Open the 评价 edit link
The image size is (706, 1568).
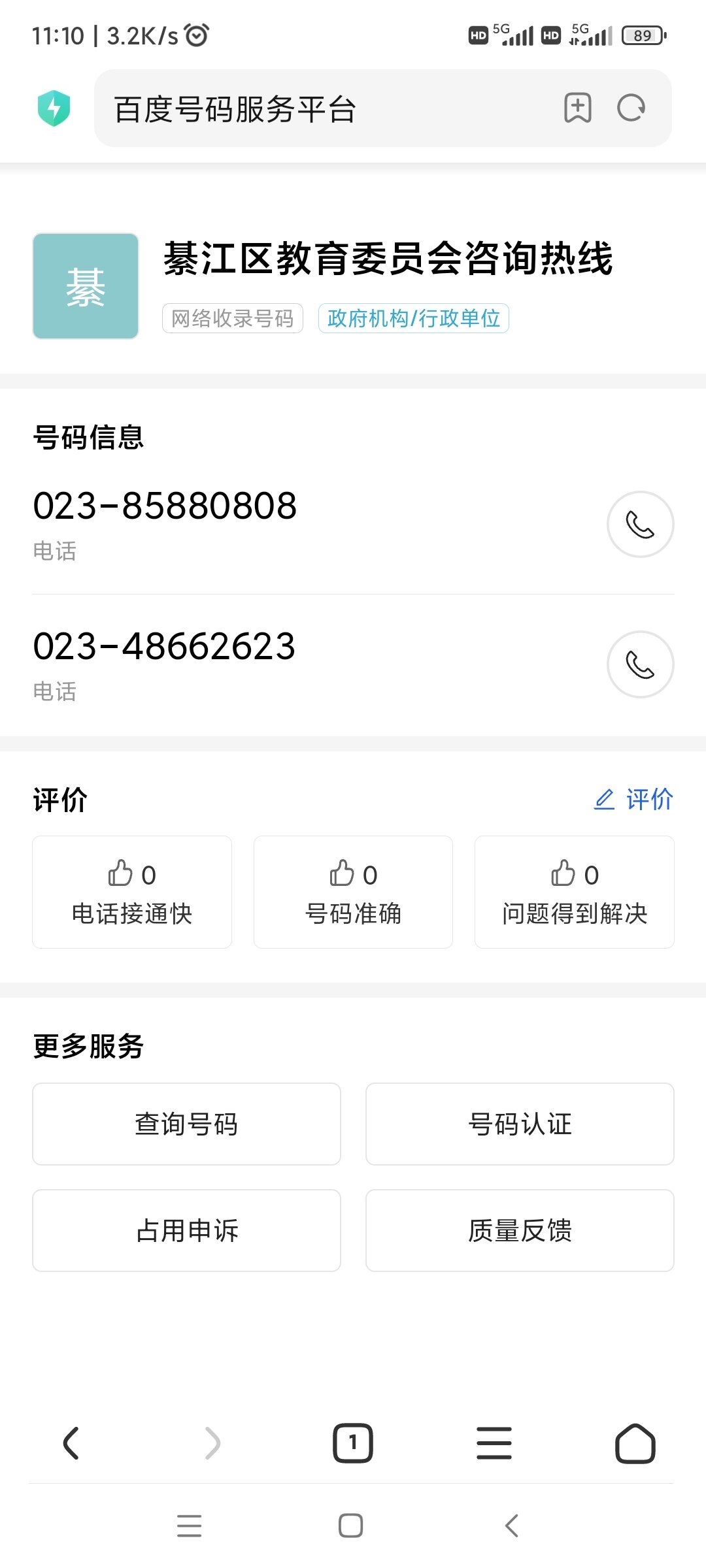click(x=633, y=799)
